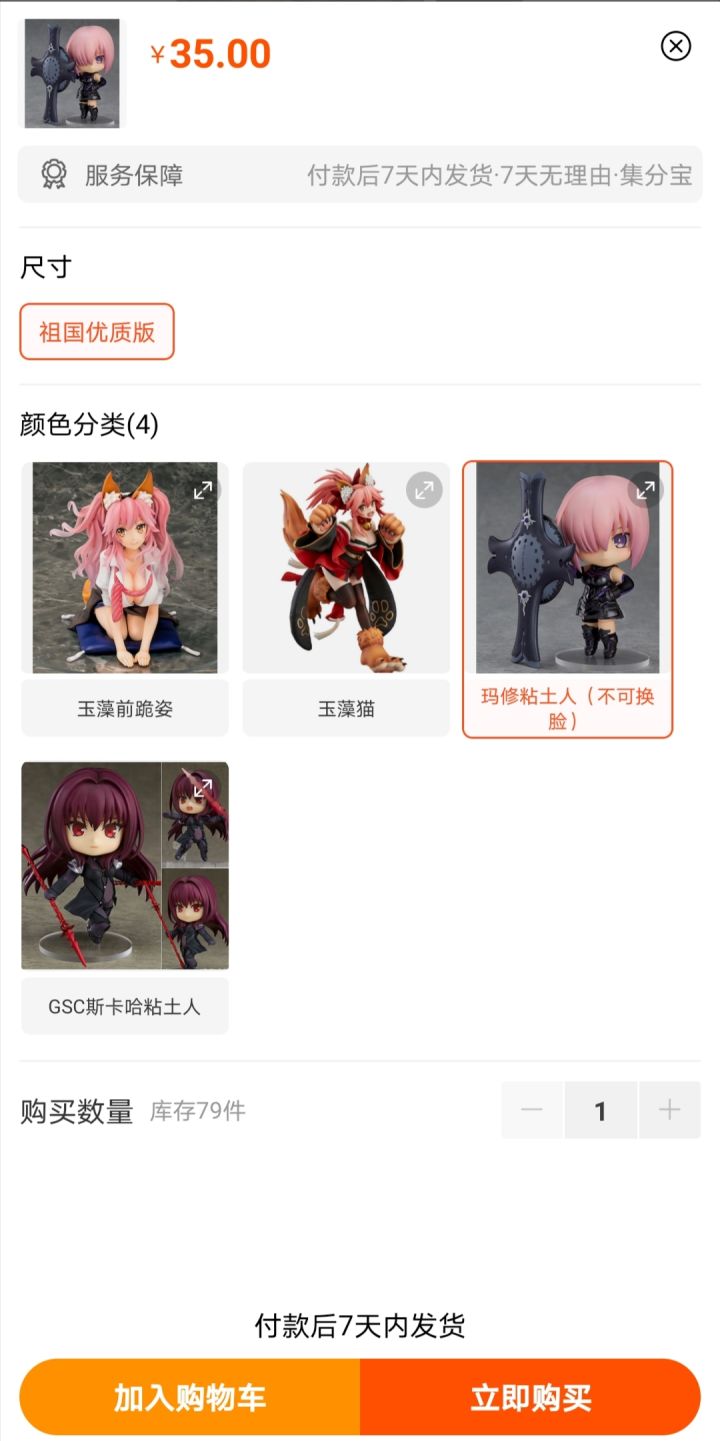Enlarge the 玉藻猫 picture
The height and width of the screenshot is (1441, 720).
[x=424, y=490]
